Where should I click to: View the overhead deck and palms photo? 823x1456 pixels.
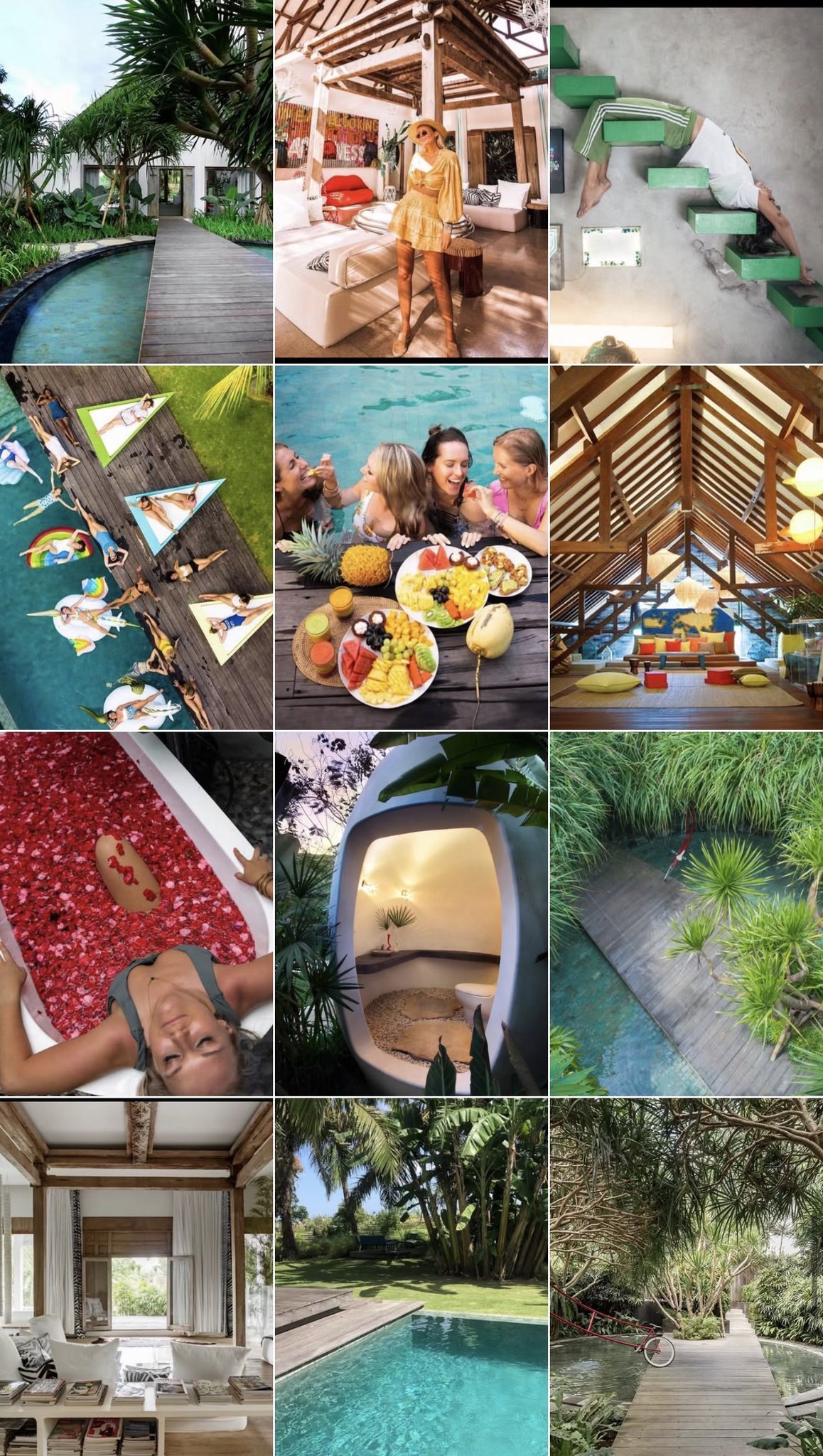tap(686, 914)
